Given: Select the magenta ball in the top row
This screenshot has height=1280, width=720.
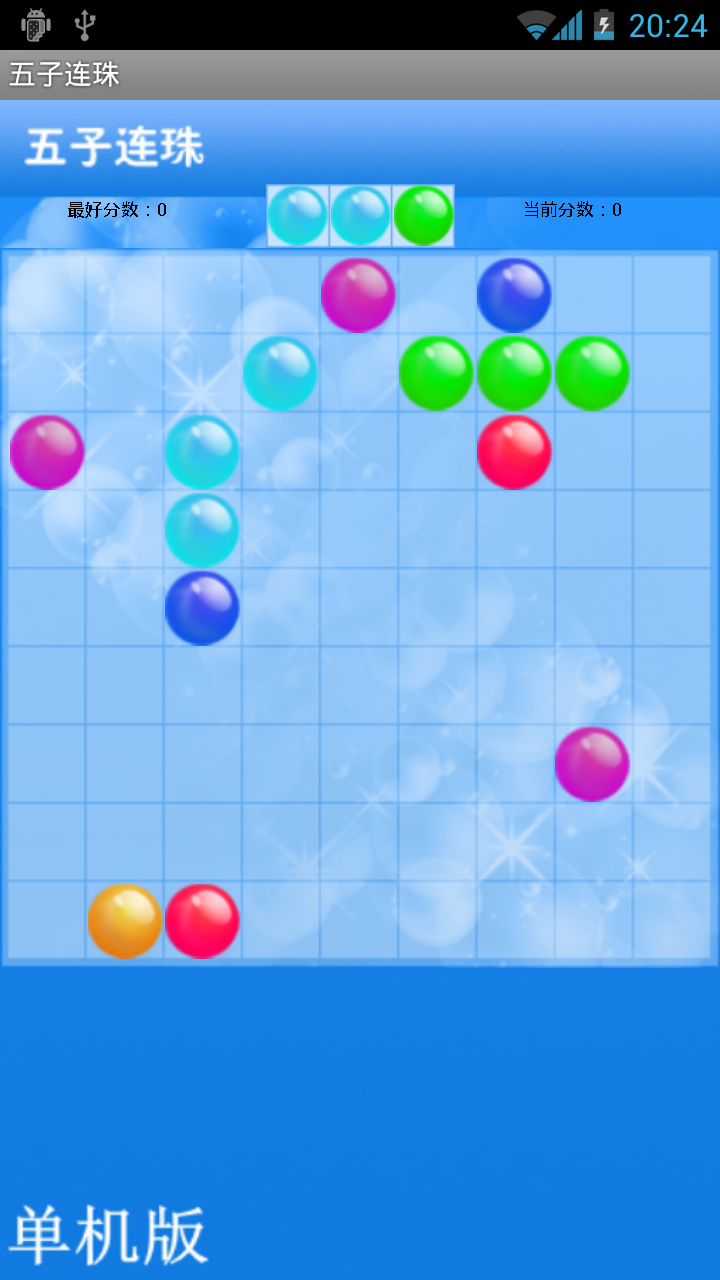Looking at the screenshot, I should pyautogui.click(x=358, y=295).
